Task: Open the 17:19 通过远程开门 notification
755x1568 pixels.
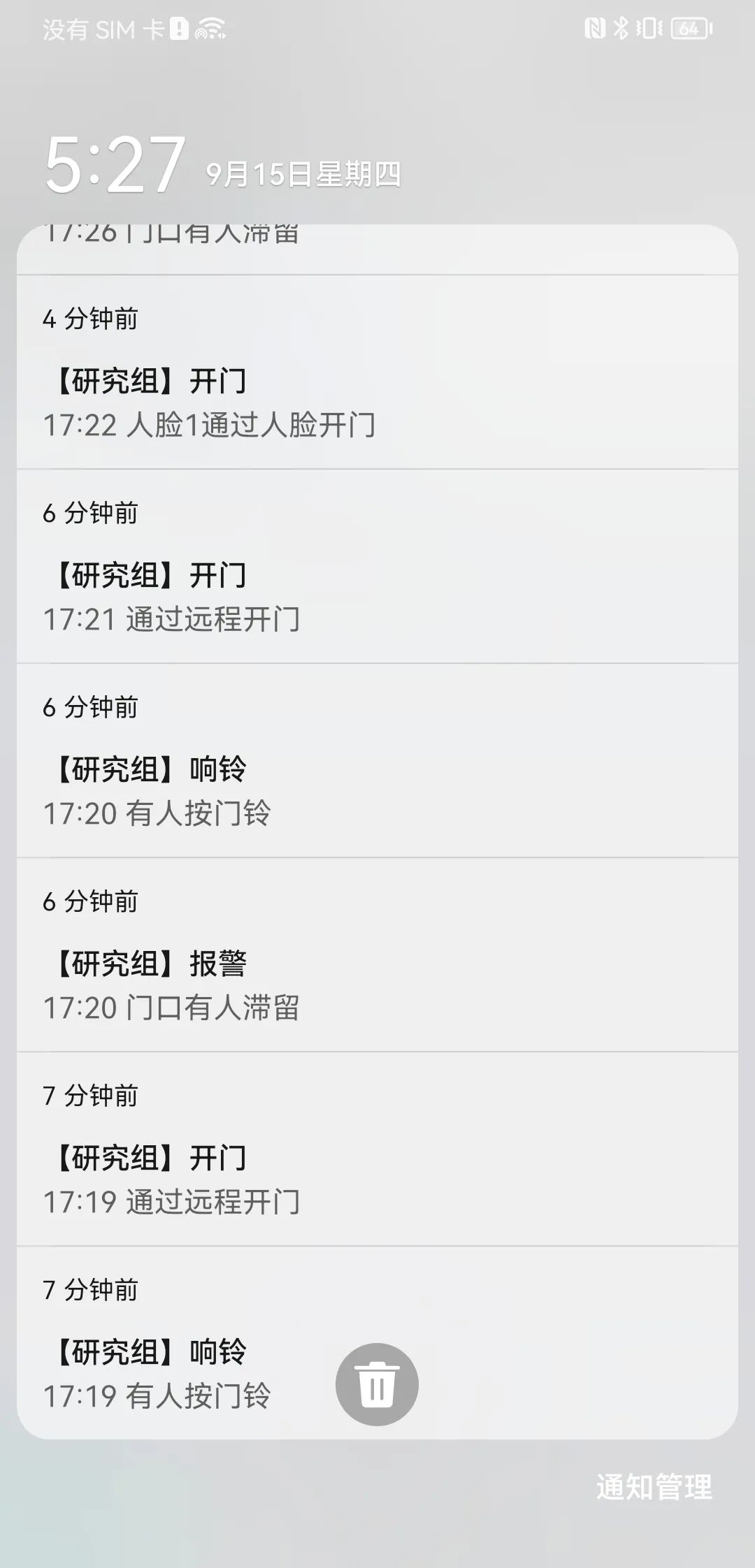Action: click(377, 1149)
